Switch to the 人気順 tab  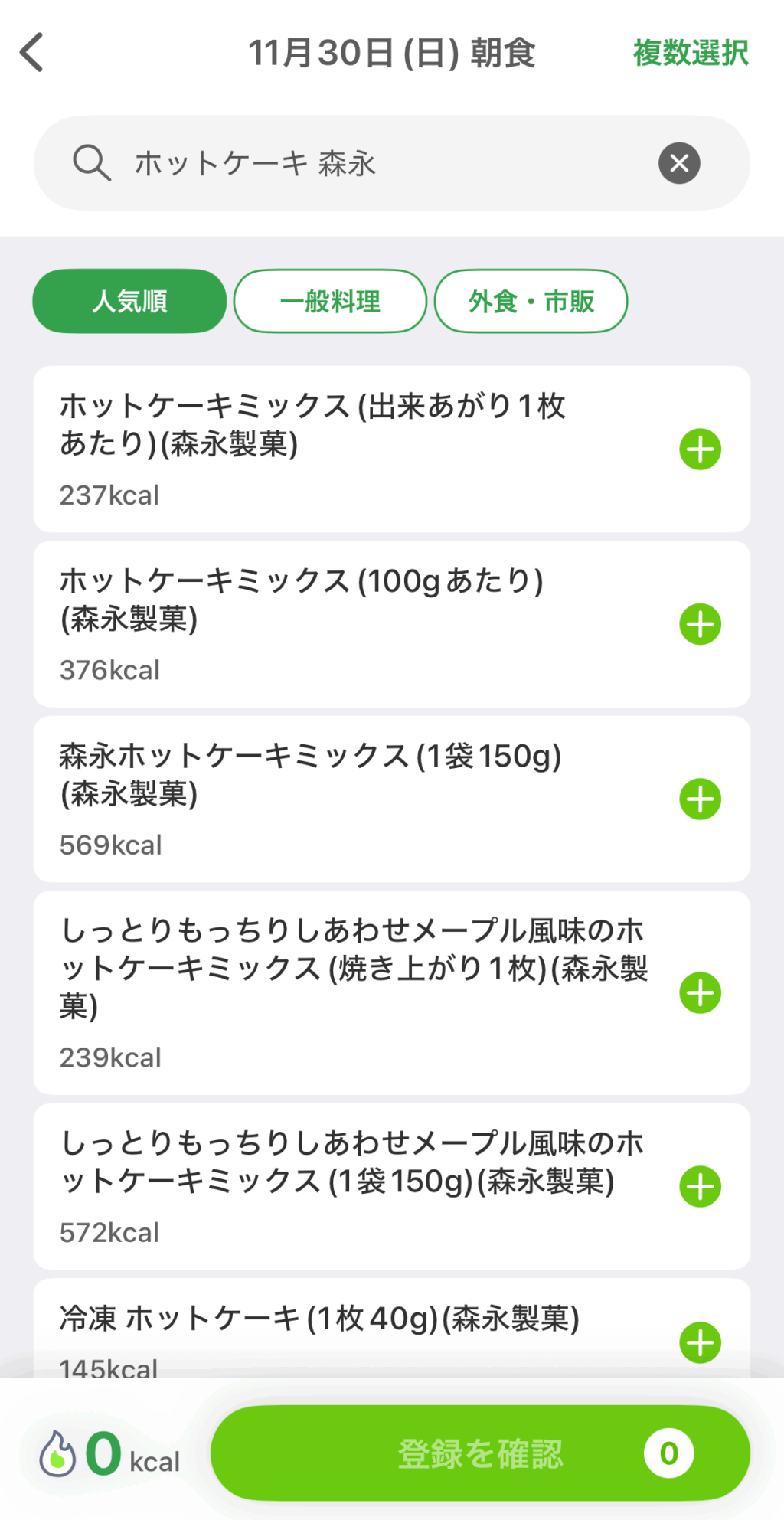(129, 301)
